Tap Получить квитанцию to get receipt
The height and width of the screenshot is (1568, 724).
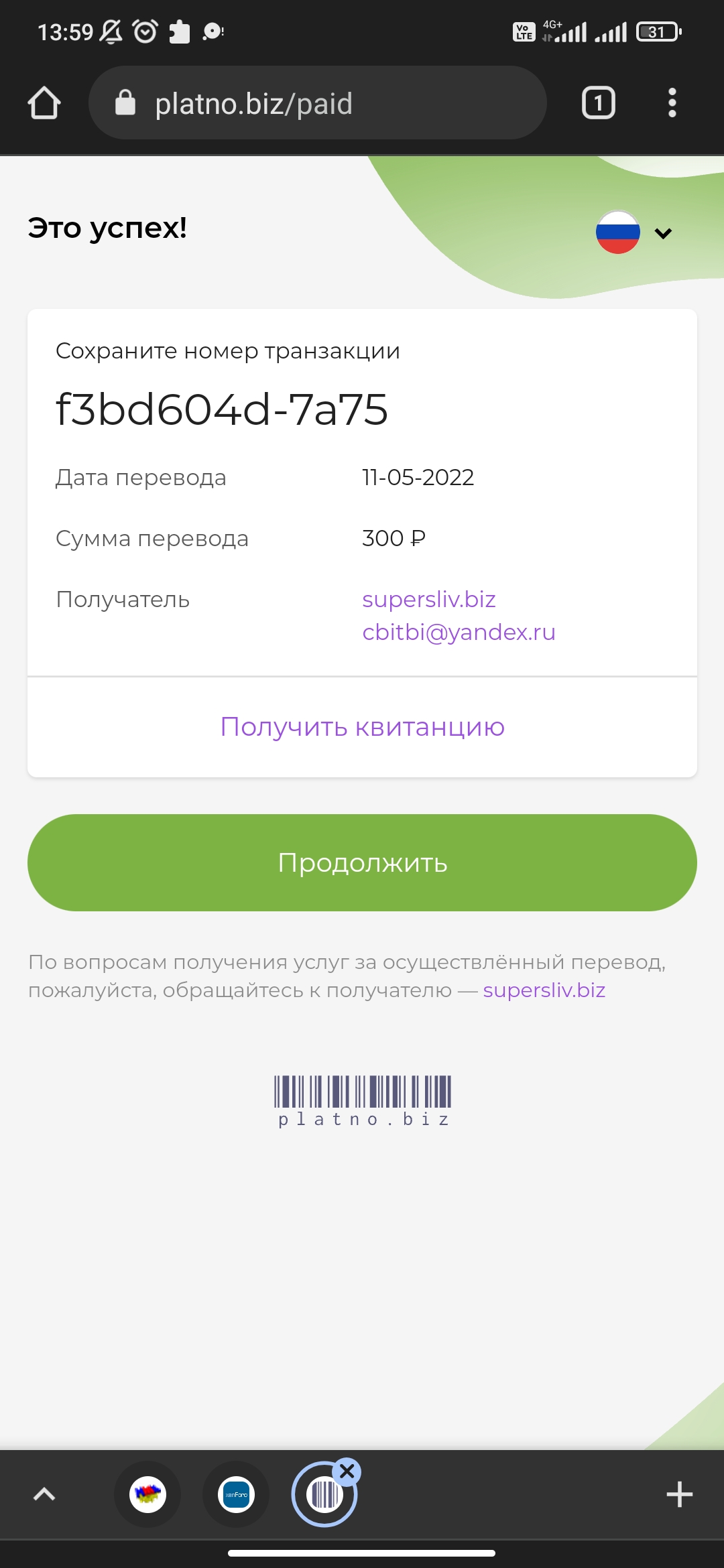(362, 727)
